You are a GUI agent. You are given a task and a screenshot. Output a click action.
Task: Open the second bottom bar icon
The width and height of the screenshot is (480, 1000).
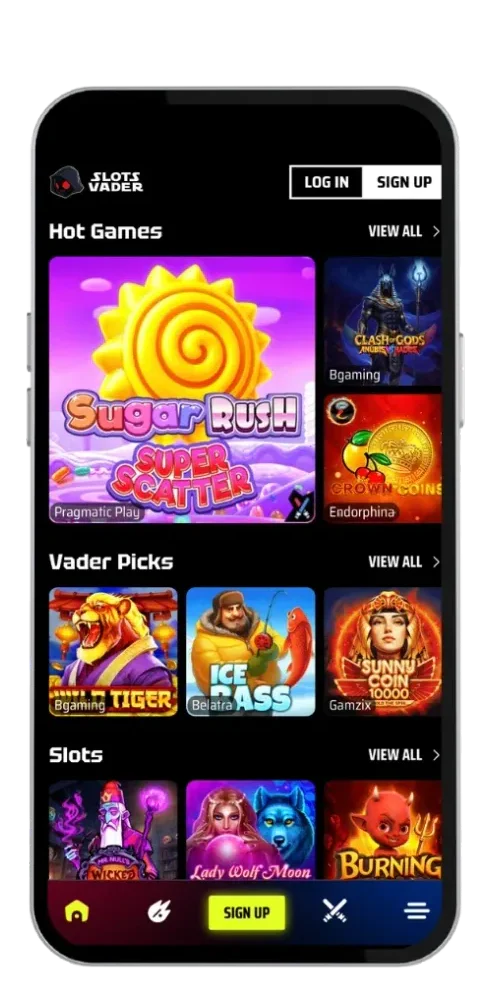159,912
